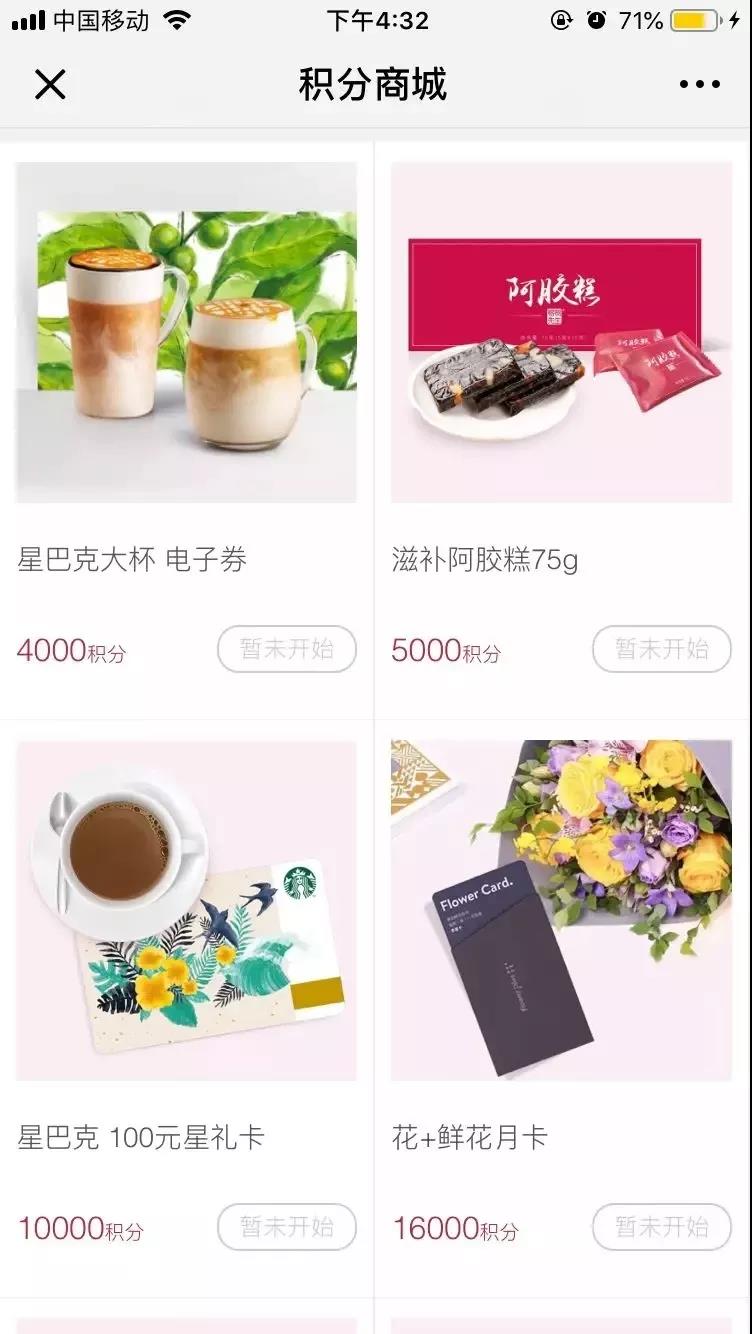Open the 星巴克 100元星礼卡 product card
Viewport: 752px width, 1334px height.
186,911
